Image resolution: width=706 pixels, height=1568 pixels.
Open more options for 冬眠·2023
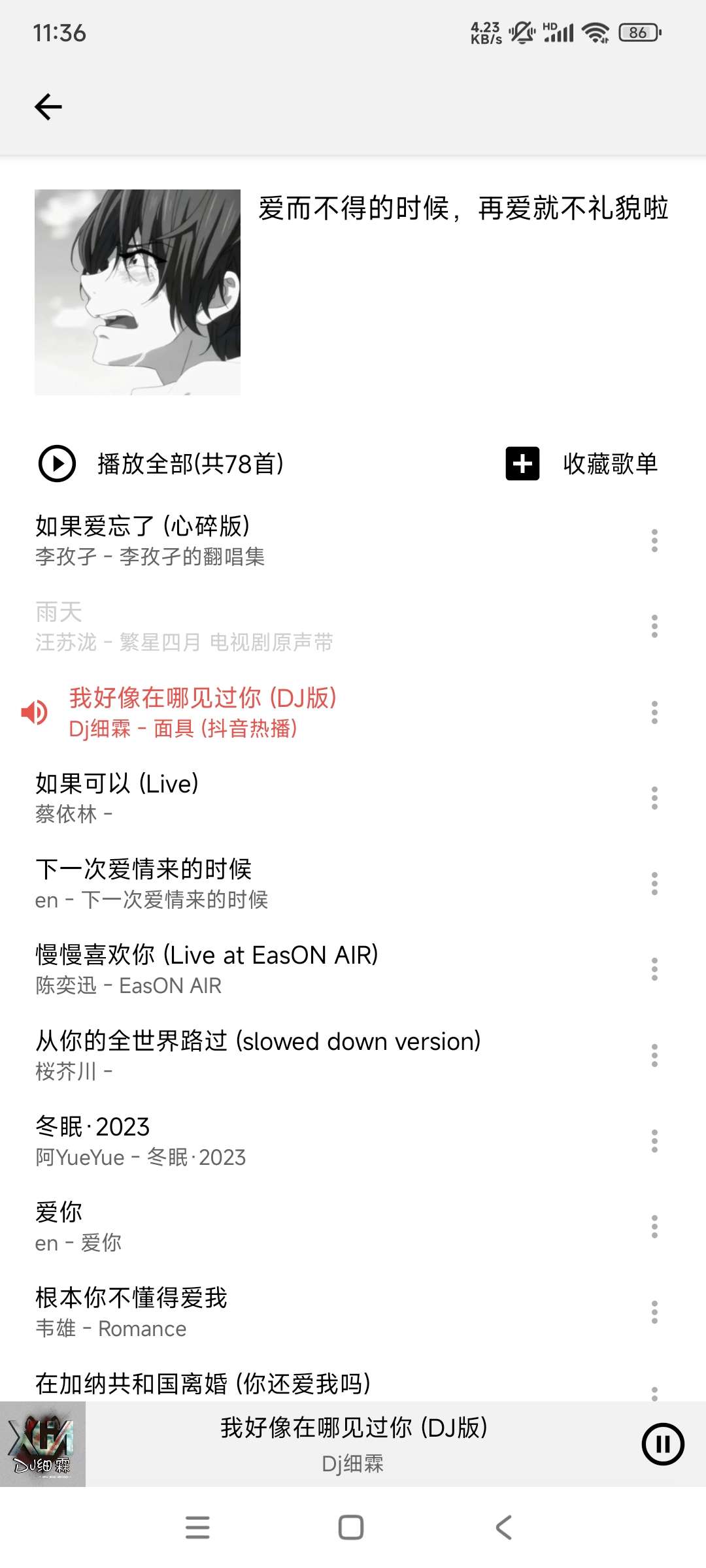[x=654, y=1141]
